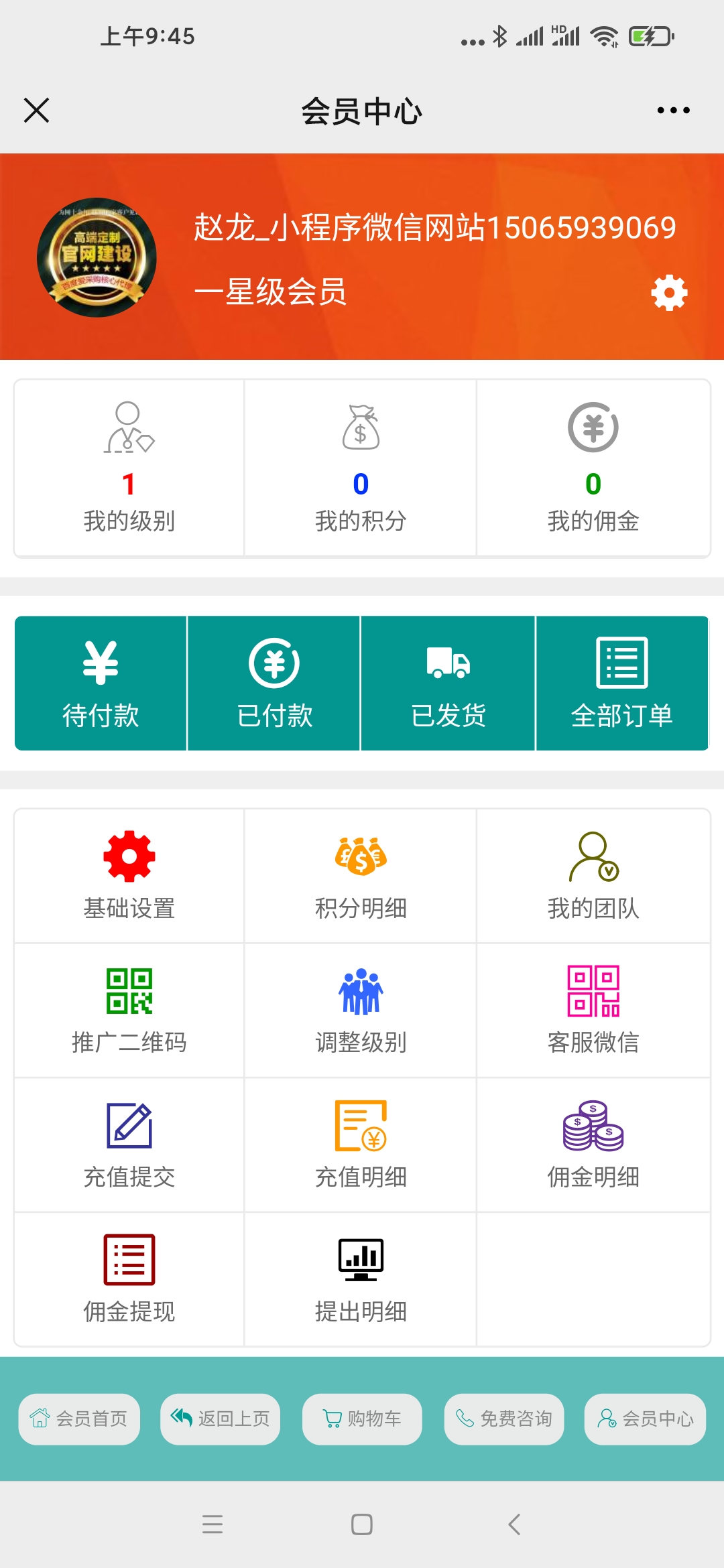Viewport: 724px width, 1568px height.
Task: Tap 返回上页 button
Action: point(220,1419)
